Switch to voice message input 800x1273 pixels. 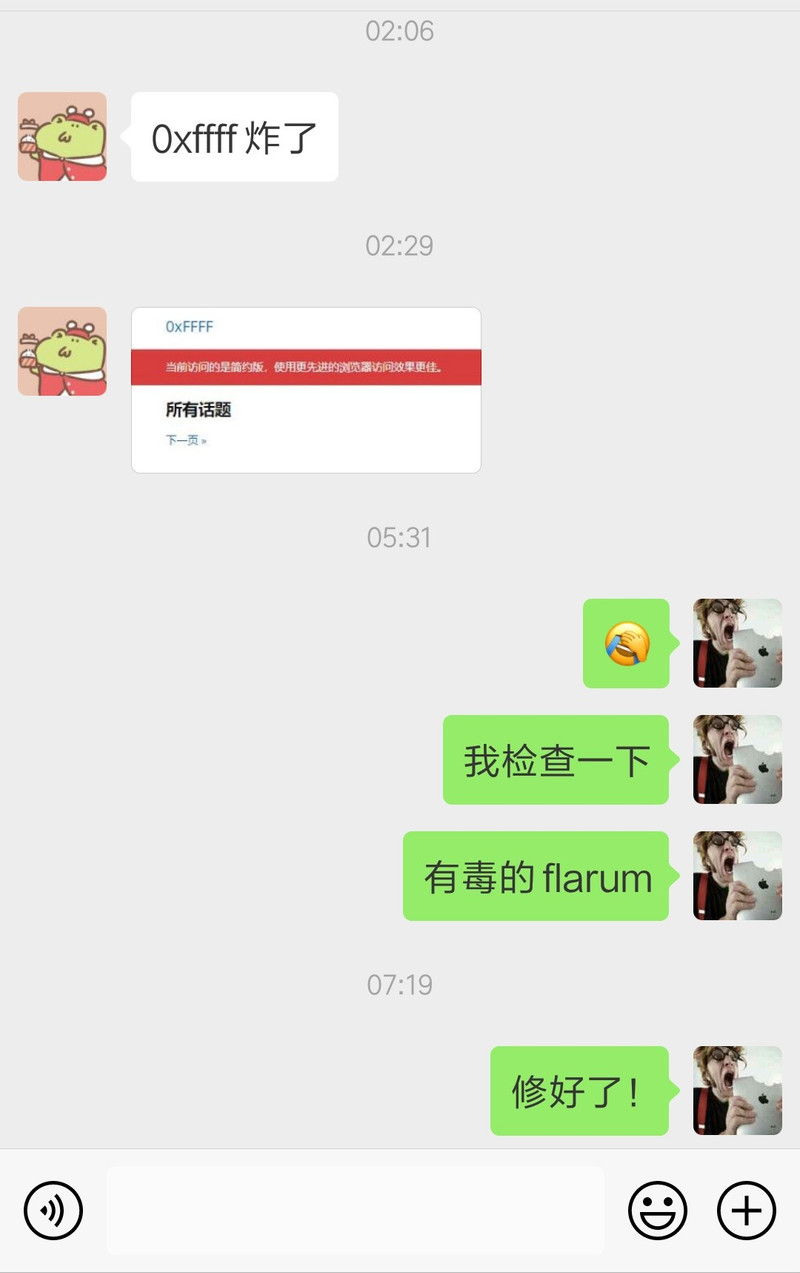[x=53, y=1211]
